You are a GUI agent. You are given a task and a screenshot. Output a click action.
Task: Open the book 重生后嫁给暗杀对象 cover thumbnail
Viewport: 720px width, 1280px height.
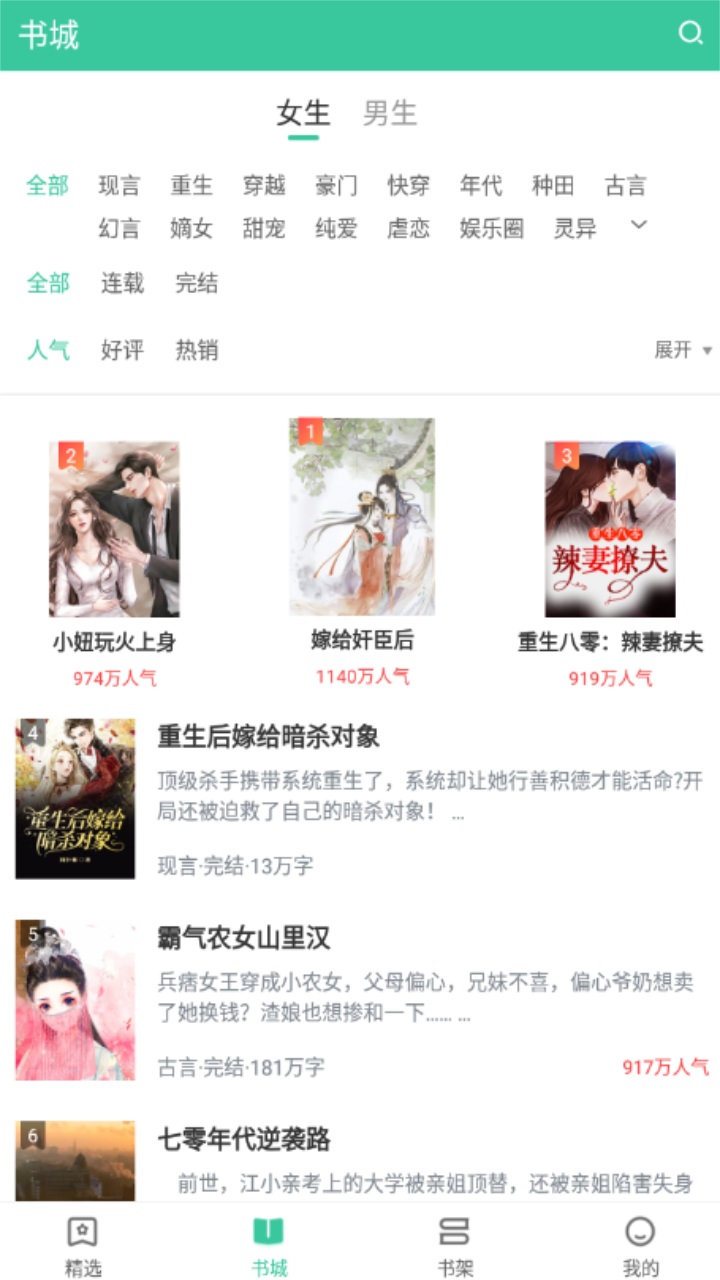(76, 799)
